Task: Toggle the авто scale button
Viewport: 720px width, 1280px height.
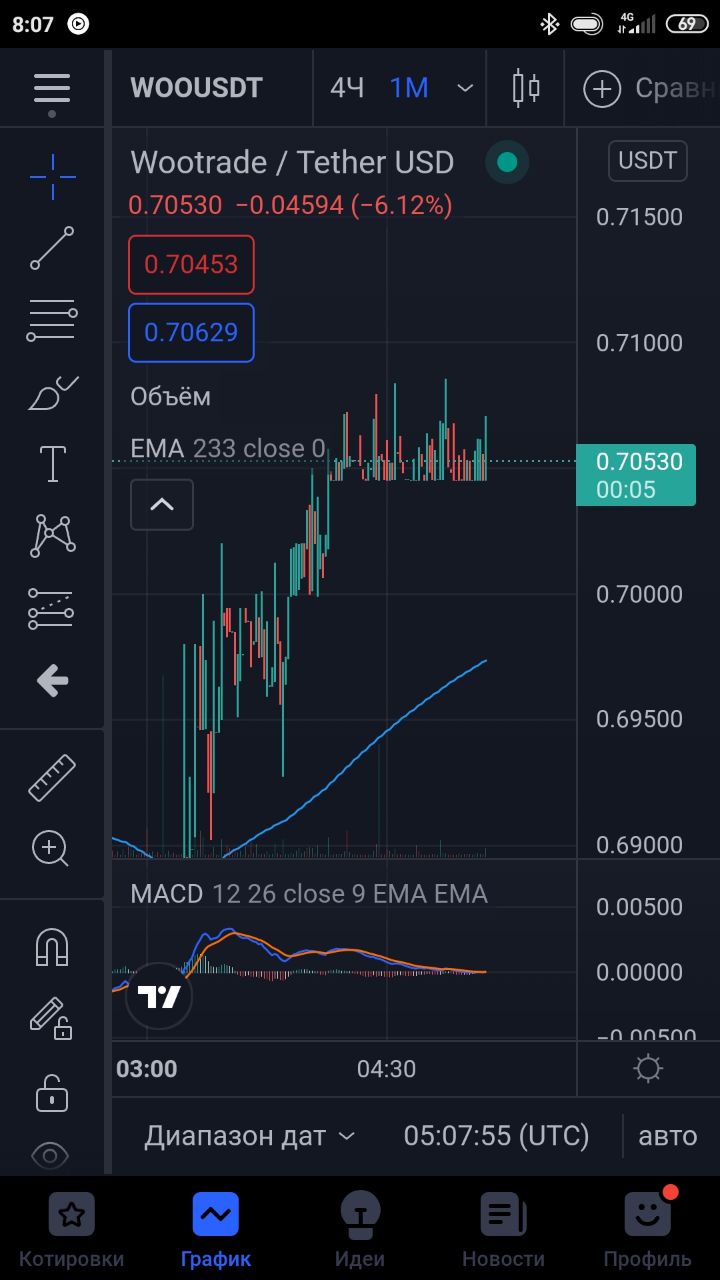Action: coord(668,1136)
